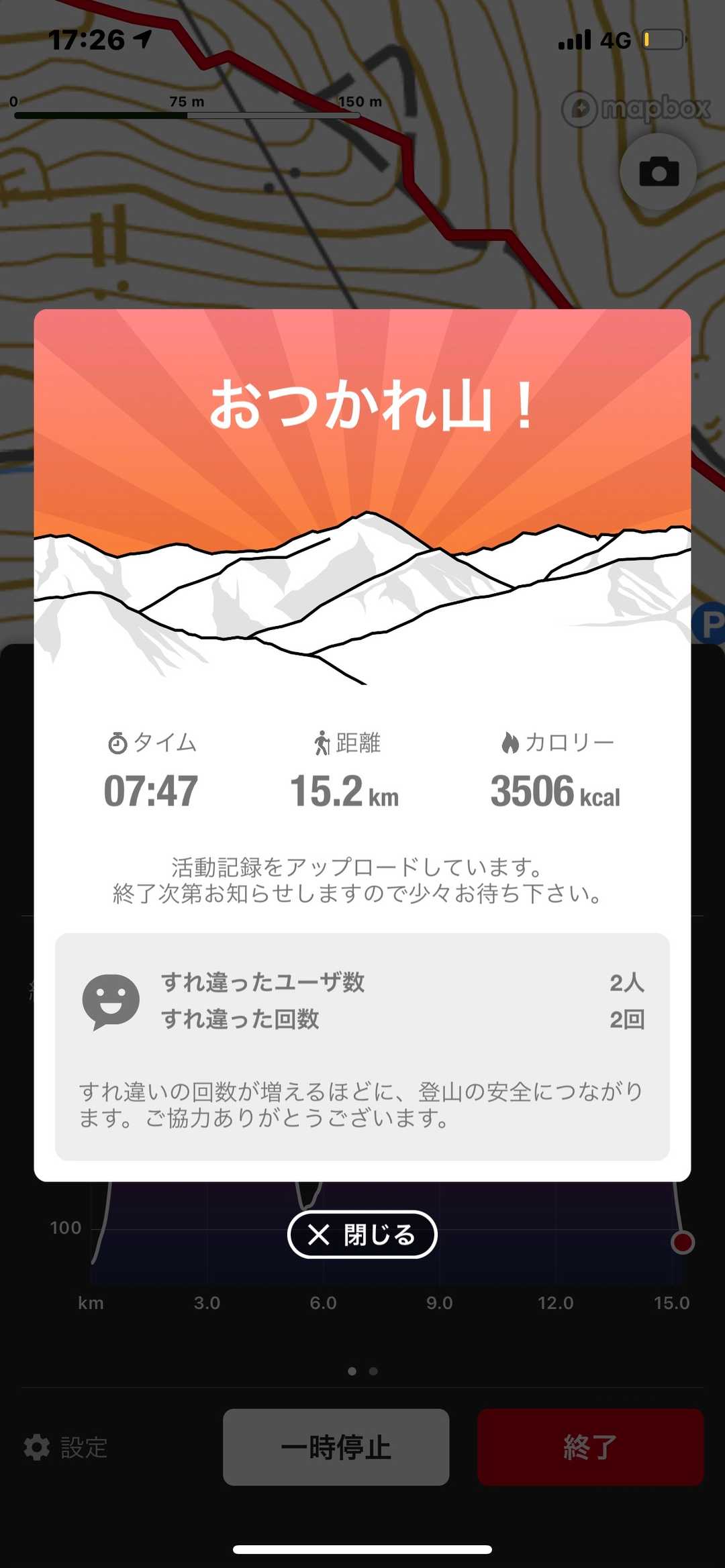
Task: Open the camera to take a photo
Action: click(x=659, y=172)
